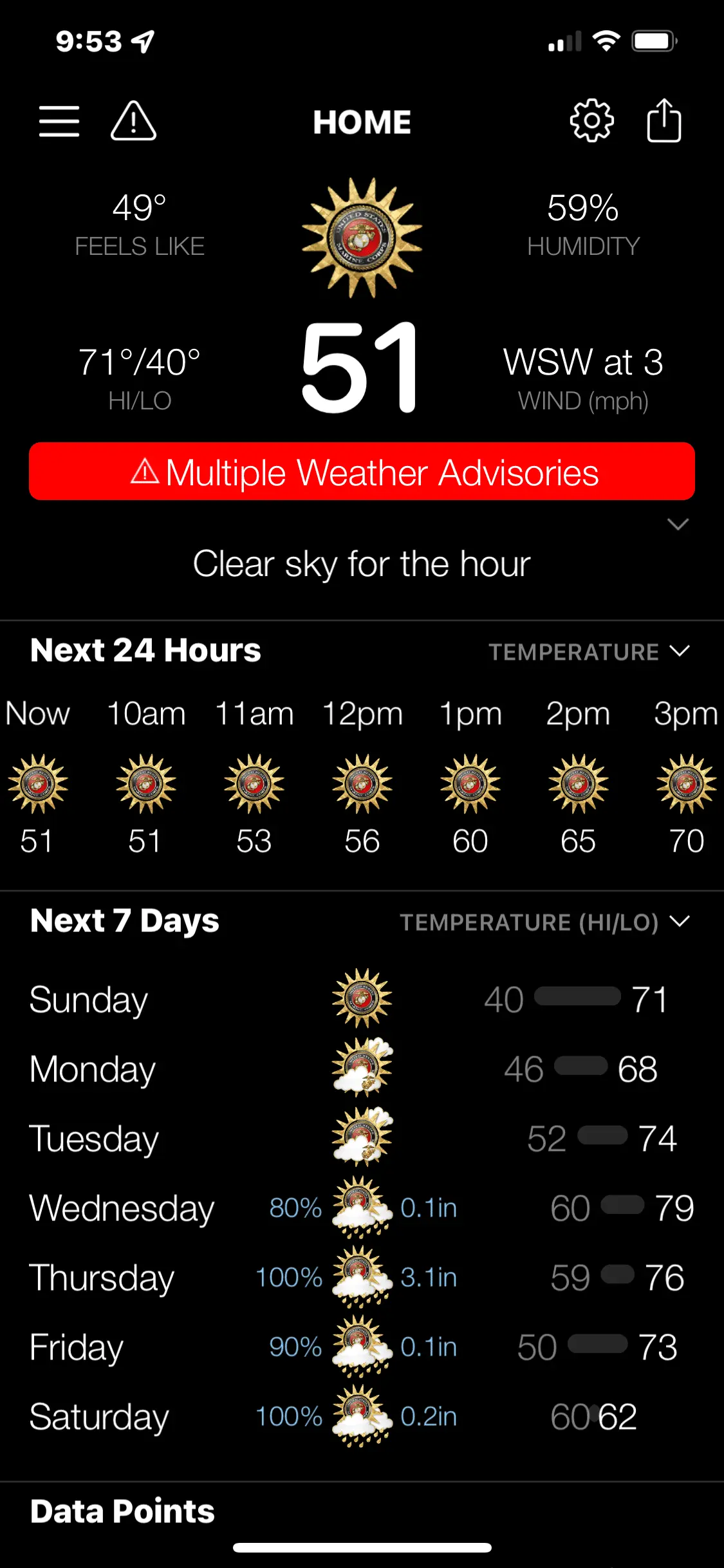This screenshot has width=724, height=1568.
Task: Share the current weather
Action: (x=664, y=121)
